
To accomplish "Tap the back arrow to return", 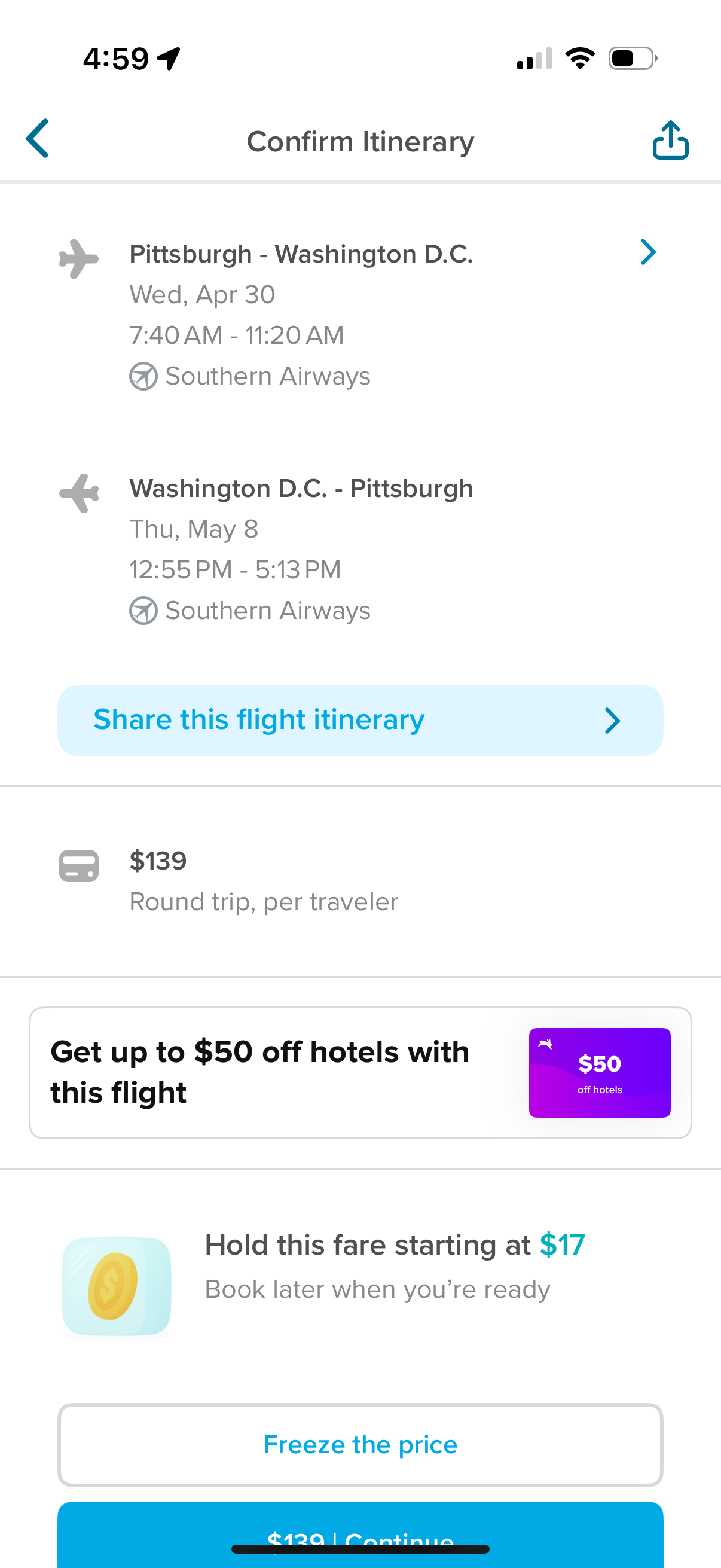I will [36, 139].
